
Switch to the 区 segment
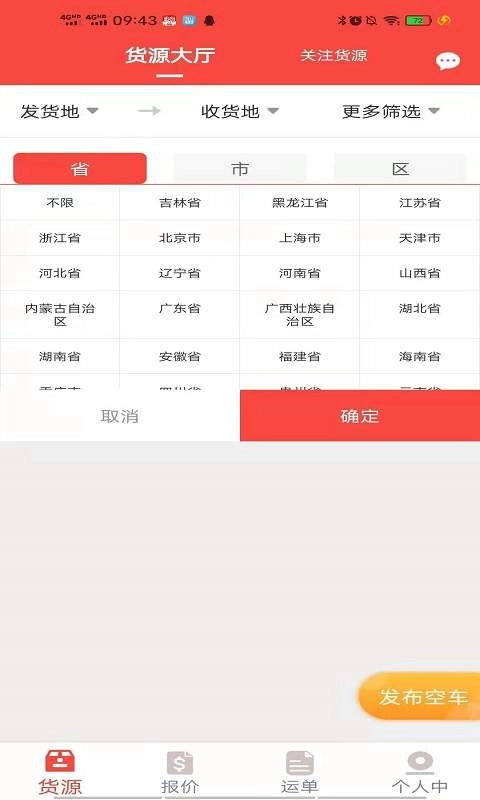(400, 168)
